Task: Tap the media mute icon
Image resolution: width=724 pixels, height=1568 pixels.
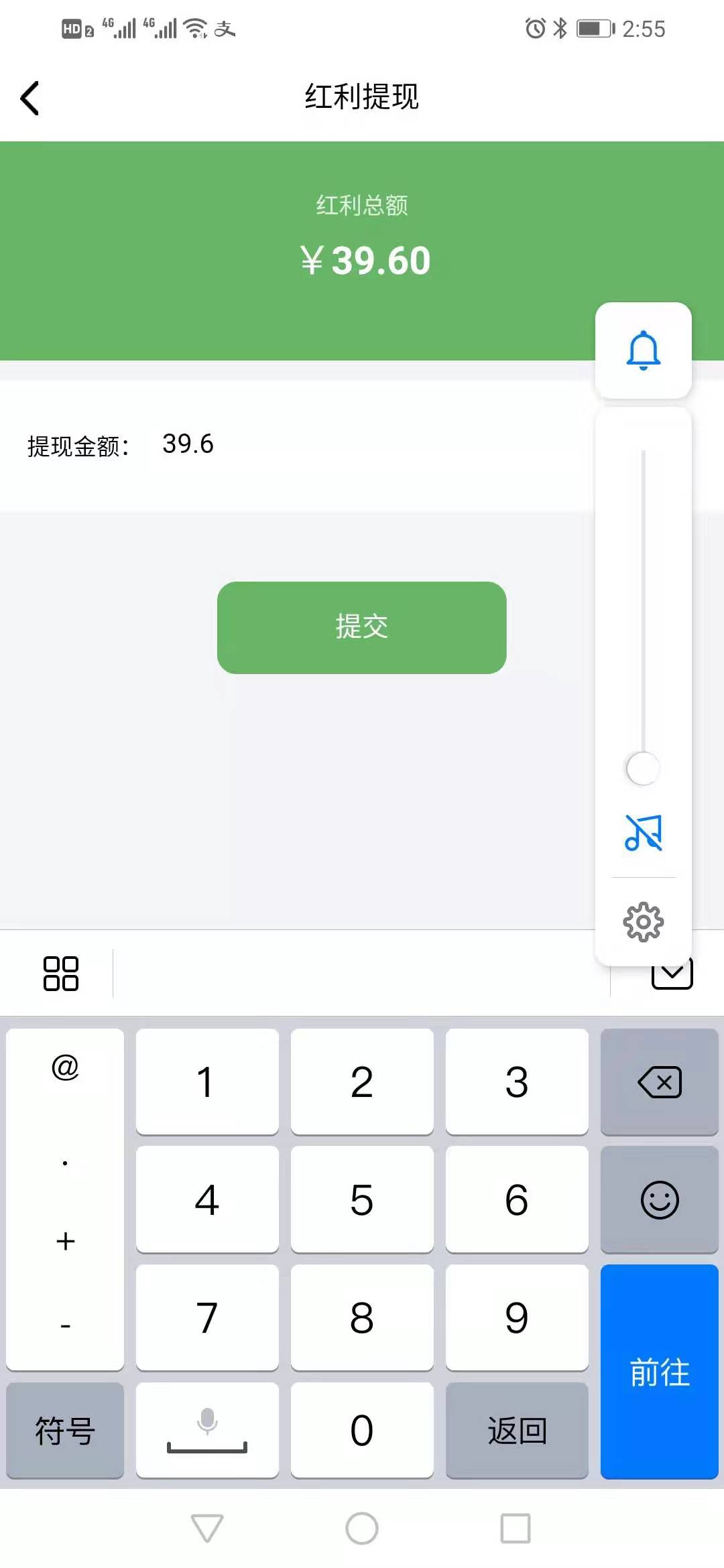Action: [643, 833]
